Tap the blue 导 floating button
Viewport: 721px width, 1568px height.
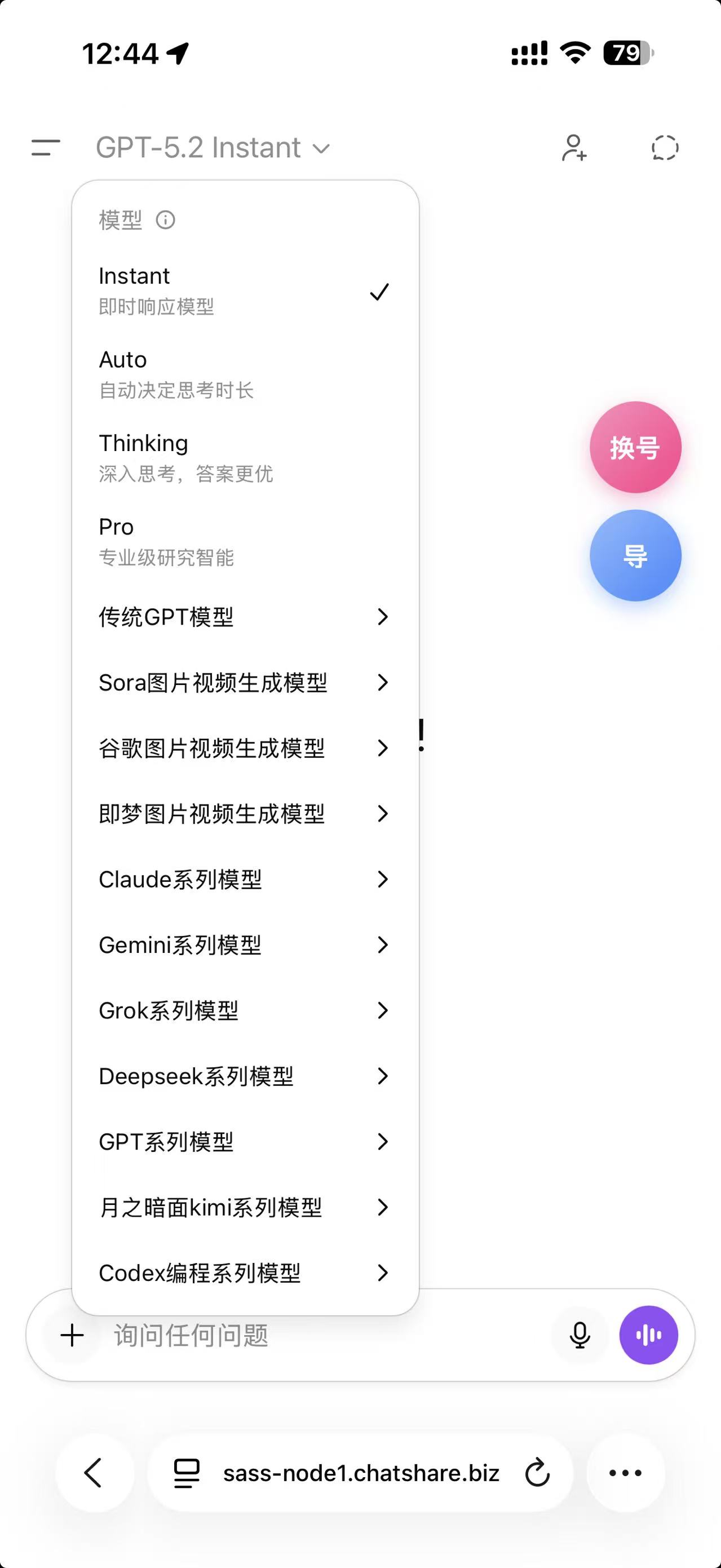pyautogui.click(x=635, y=555)
